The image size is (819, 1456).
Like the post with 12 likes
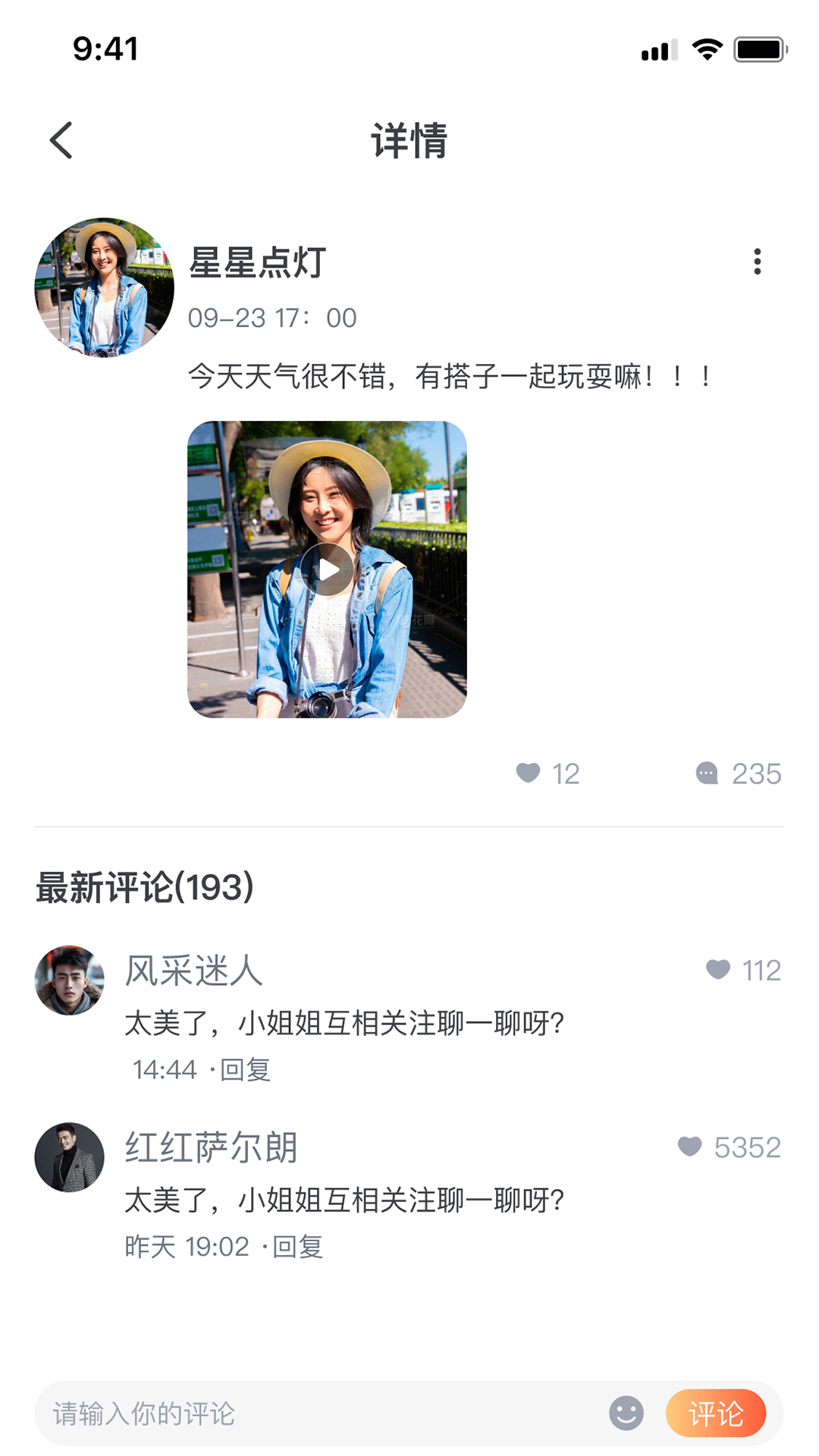[529, 773]
